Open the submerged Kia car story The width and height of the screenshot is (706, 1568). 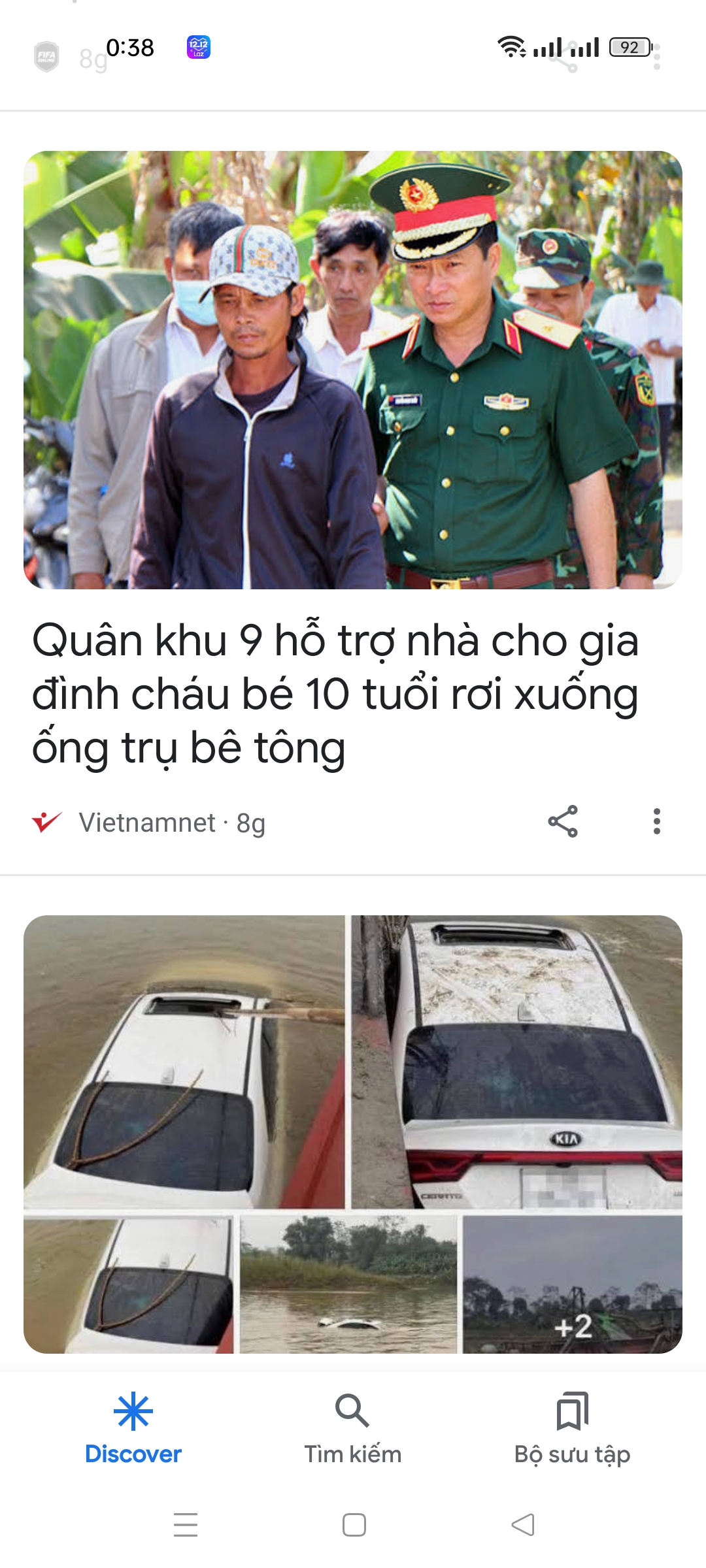pyautogui.click(x=353, y=1134)
